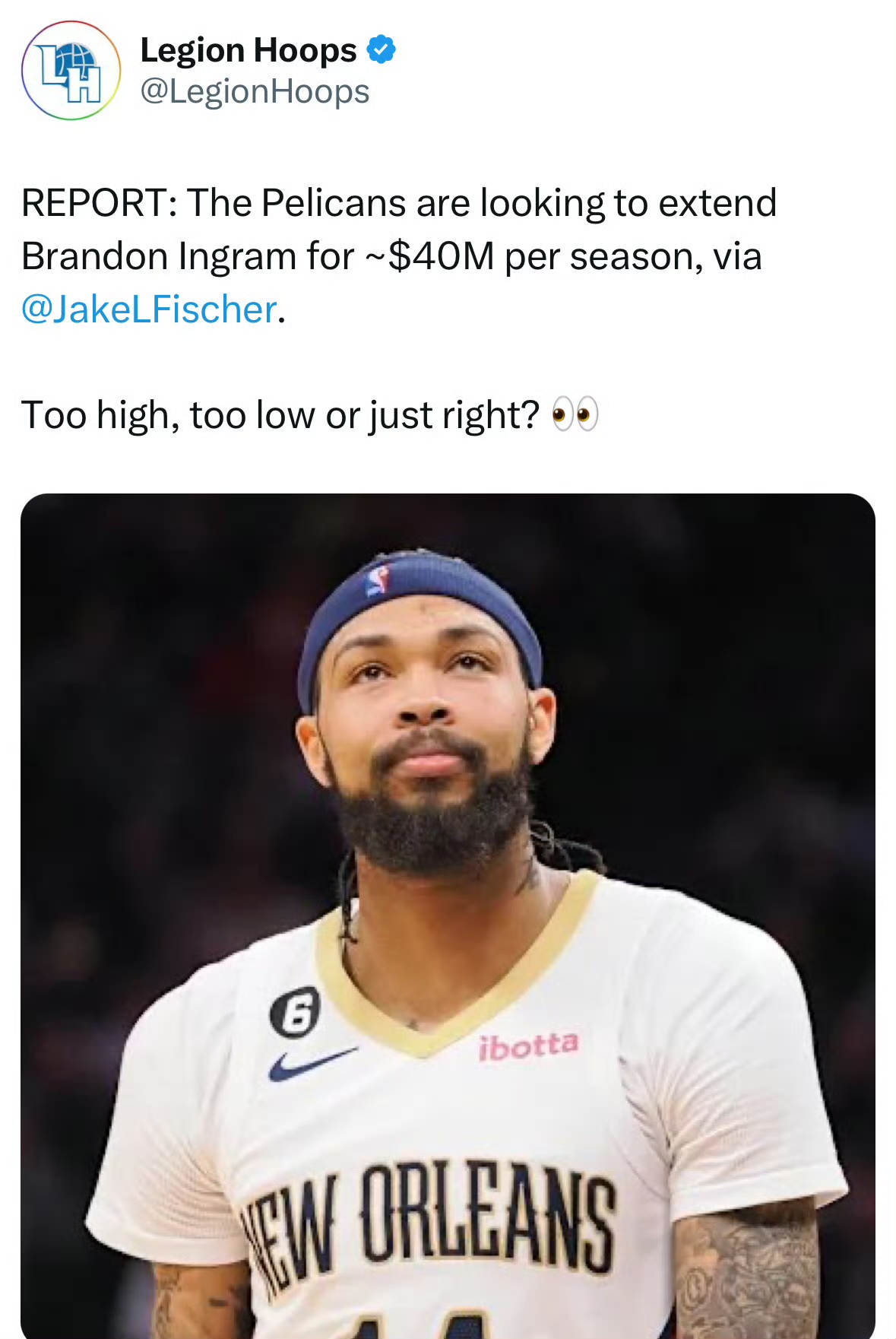Open the Legion Hoops profile picture
896x1339 pixels.
pos(71,71)
